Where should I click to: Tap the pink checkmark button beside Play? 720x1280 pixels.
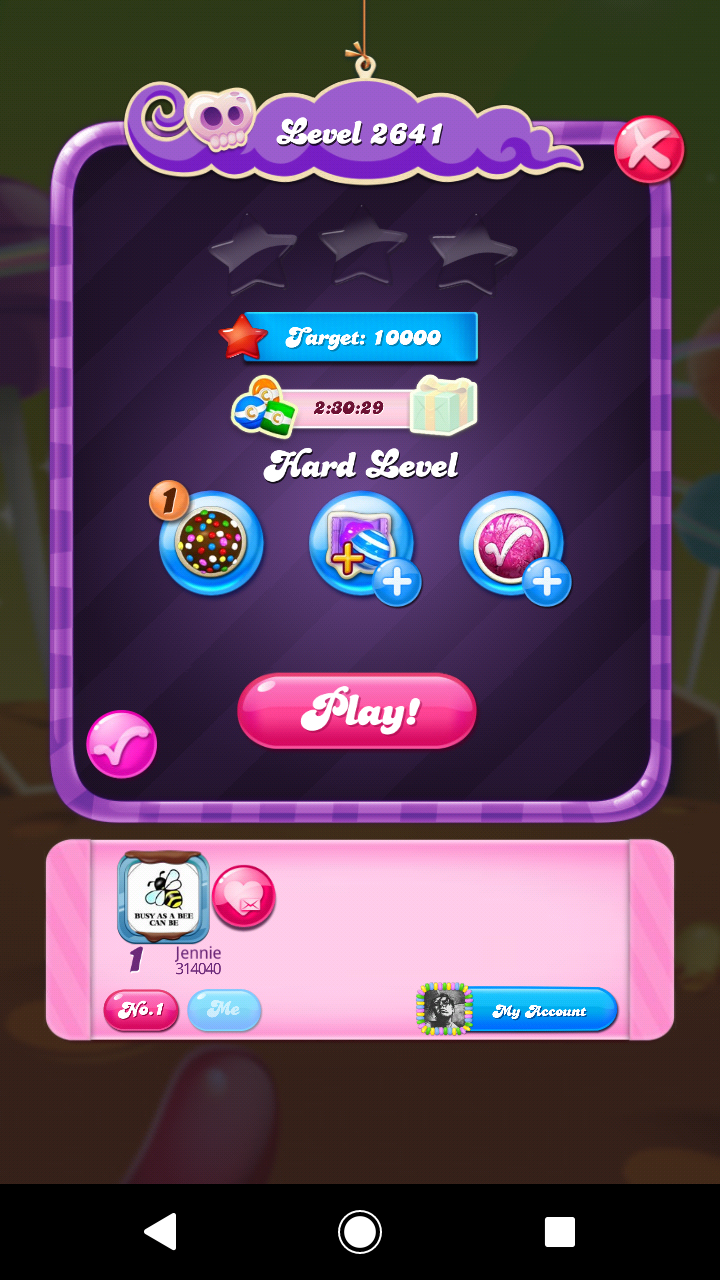coord(121,745)
